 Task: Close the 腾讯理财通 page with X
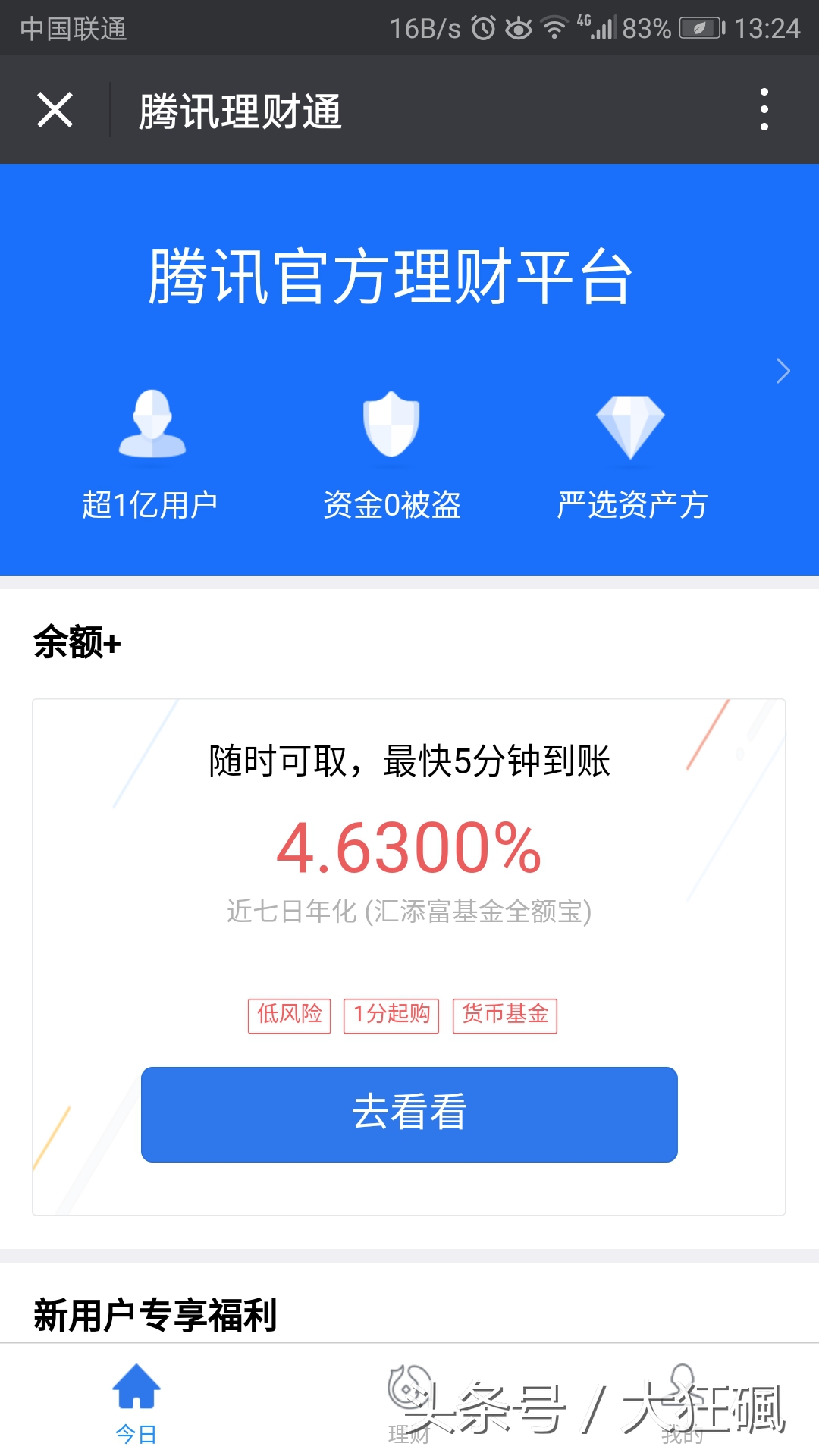pyautogui.click(x=55, y=109)
